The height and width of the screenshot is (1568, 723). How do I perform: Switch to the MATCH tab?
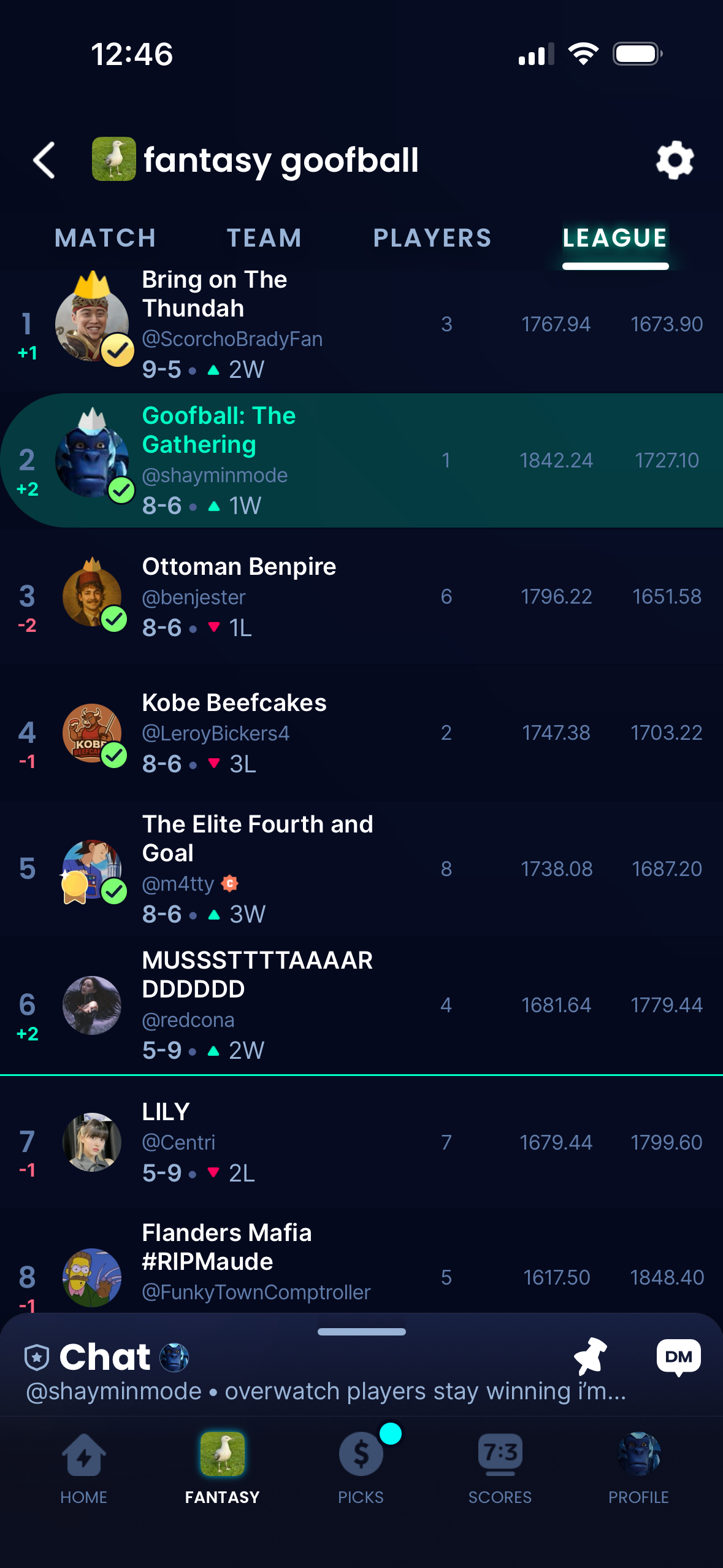[105, 239]
